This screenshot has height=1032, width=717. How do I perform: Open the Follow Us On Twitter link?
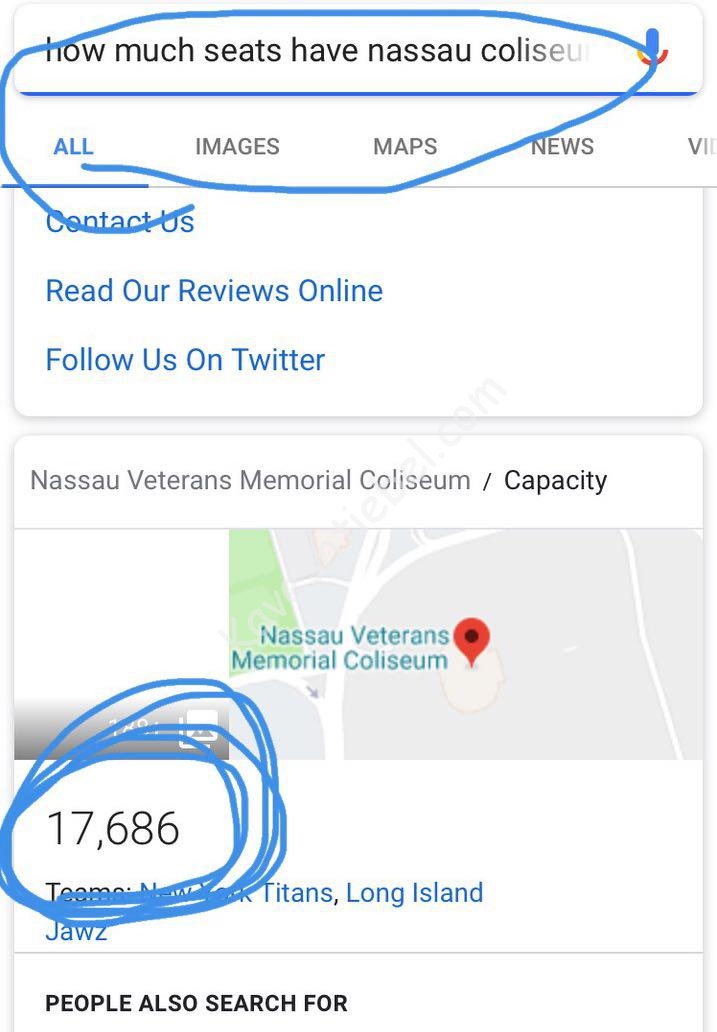tap(185, 360)
